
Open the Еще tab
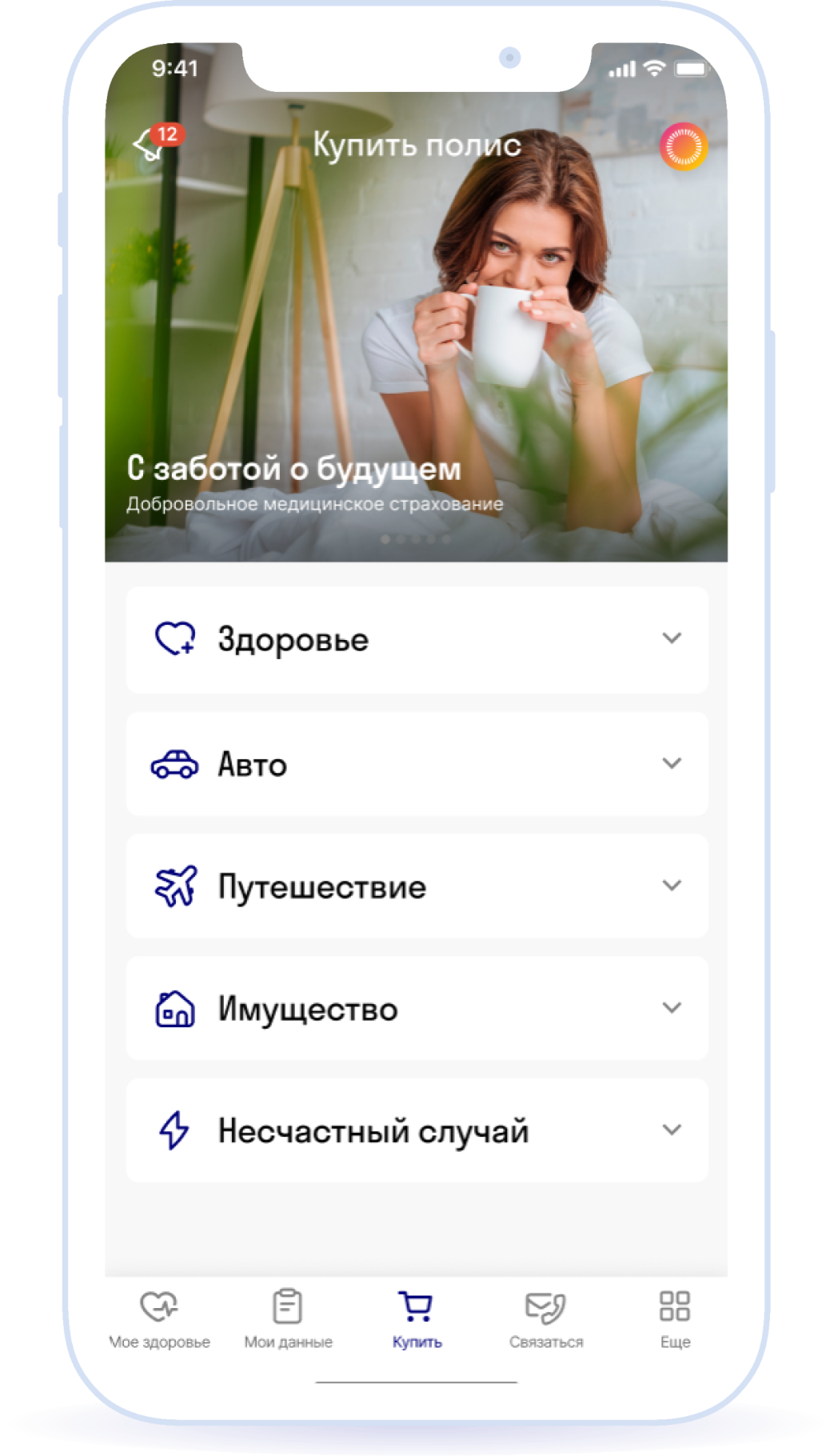click(675, 1320)
